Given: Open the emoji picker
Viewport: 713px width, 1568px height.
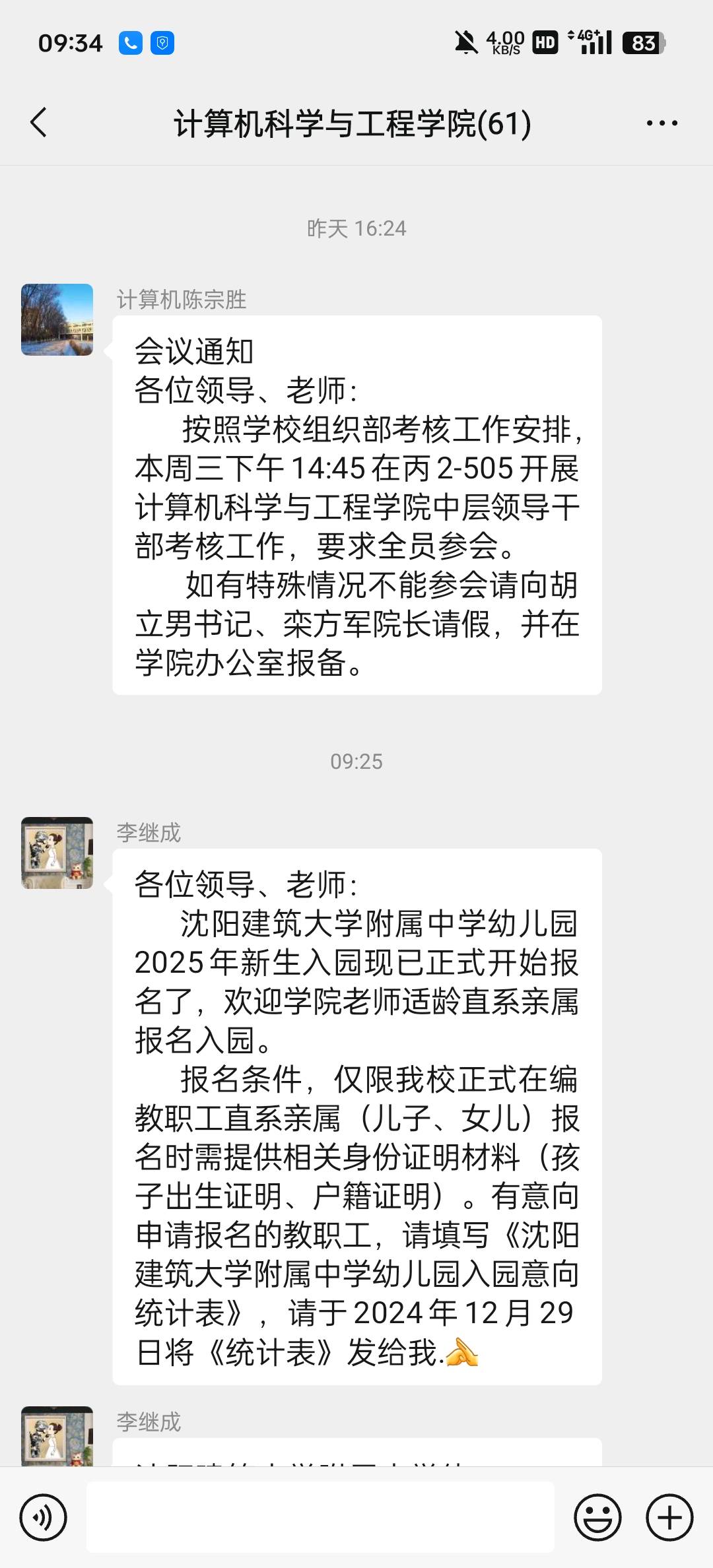Looking at the screenshot, I should (x=598, y=1517).
